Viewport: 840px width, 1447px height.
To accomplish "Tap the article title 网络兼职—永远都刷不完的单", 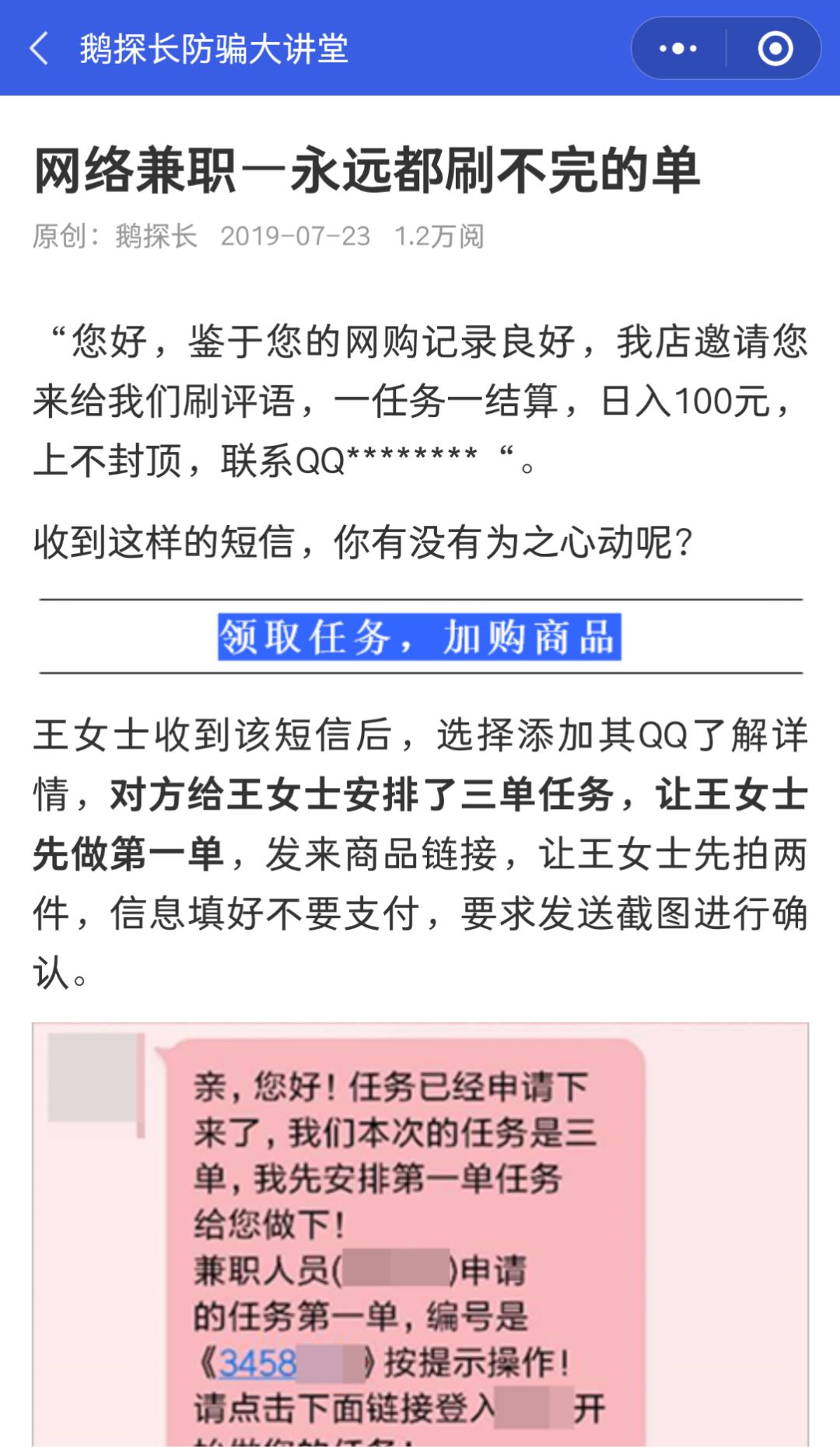I will click(x=366, y=170).
